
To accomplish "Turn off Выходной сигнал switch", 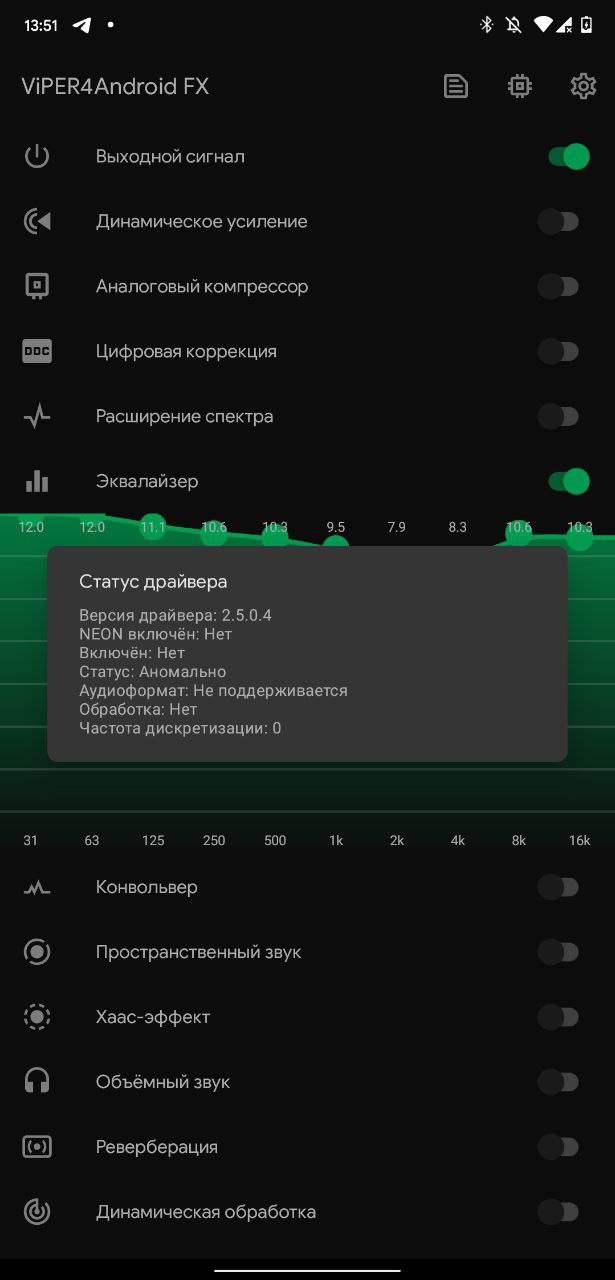I will coord(567,157).
